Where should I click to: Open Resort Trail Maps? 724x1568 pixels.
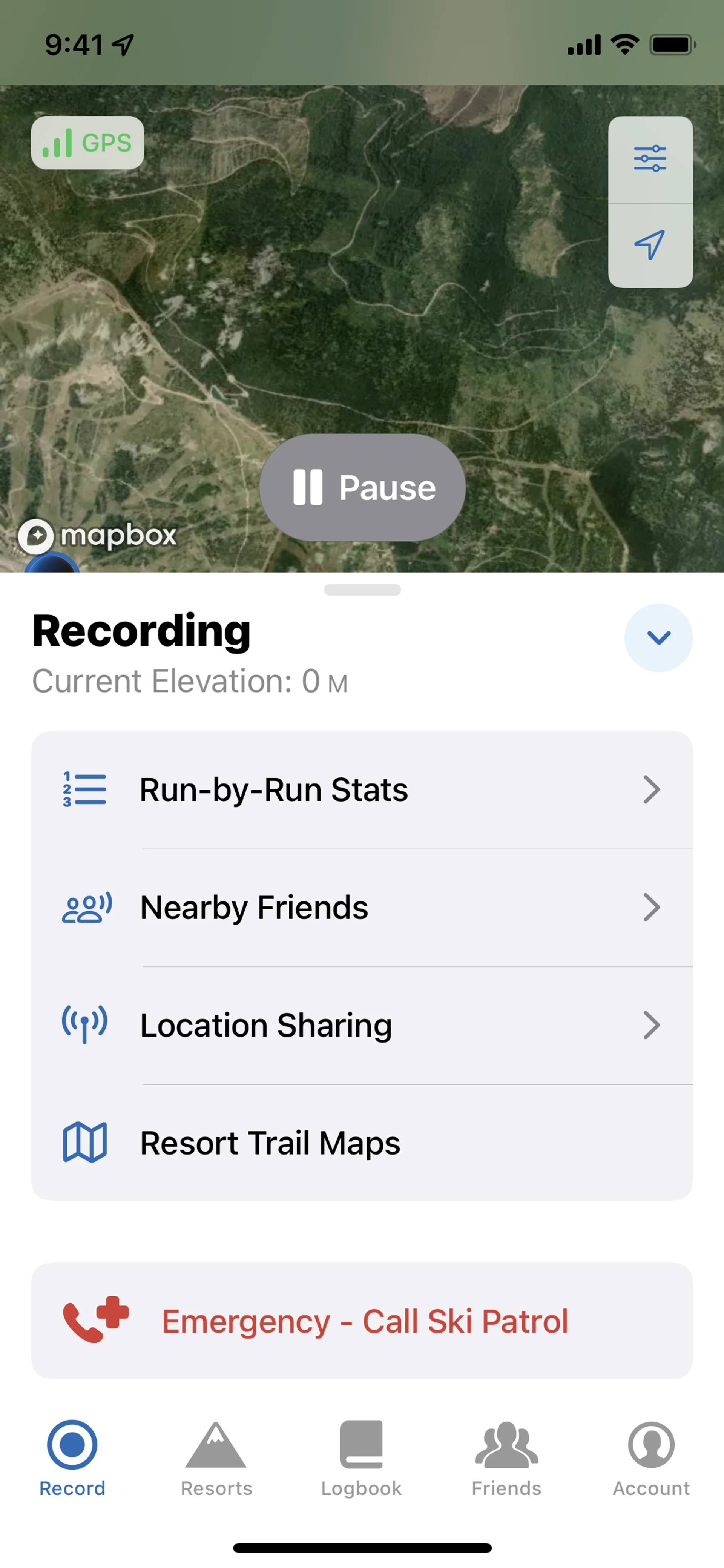362,1143
